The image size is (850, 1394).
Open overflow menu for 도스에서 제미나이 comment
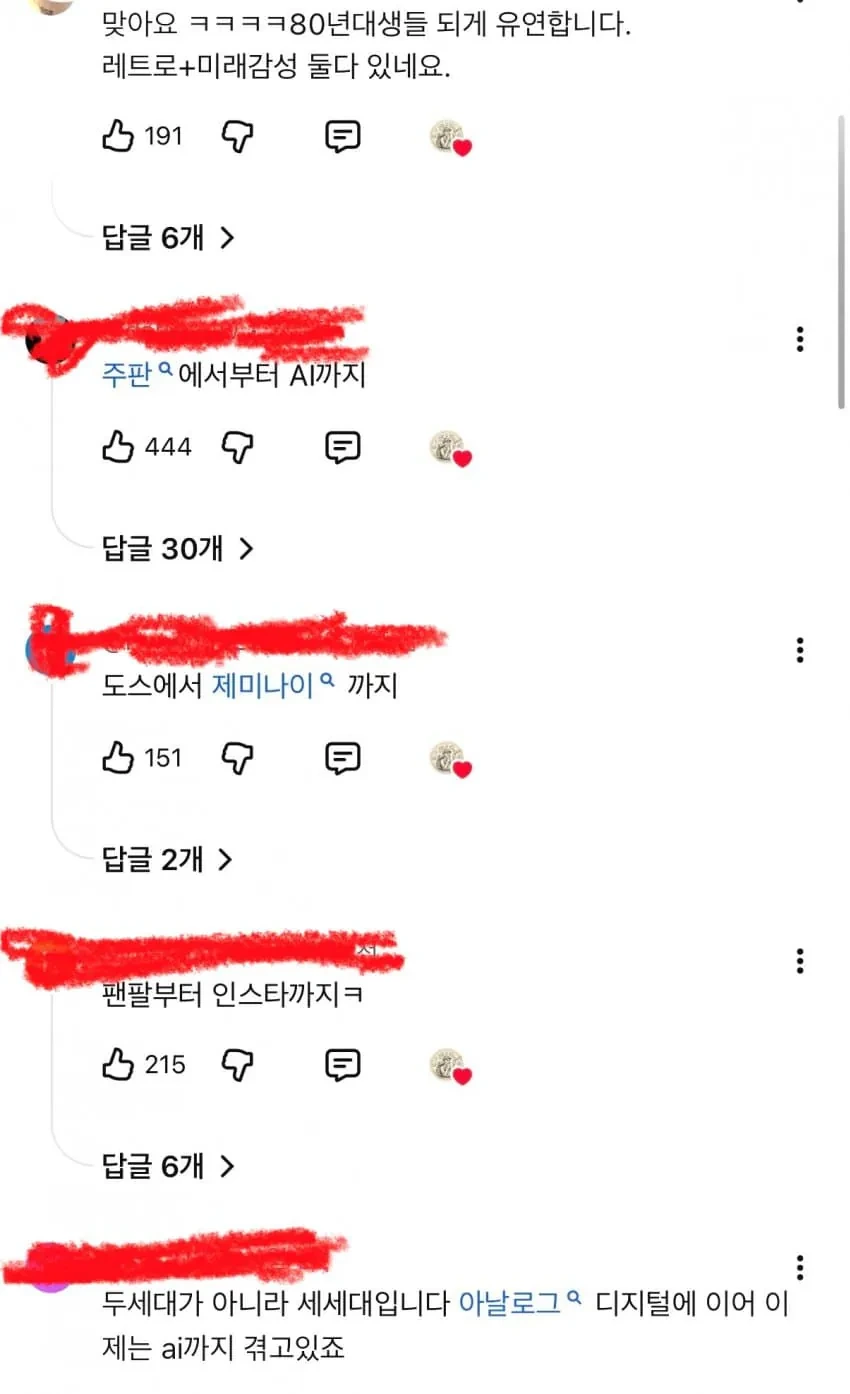click(x=800, y=651)
